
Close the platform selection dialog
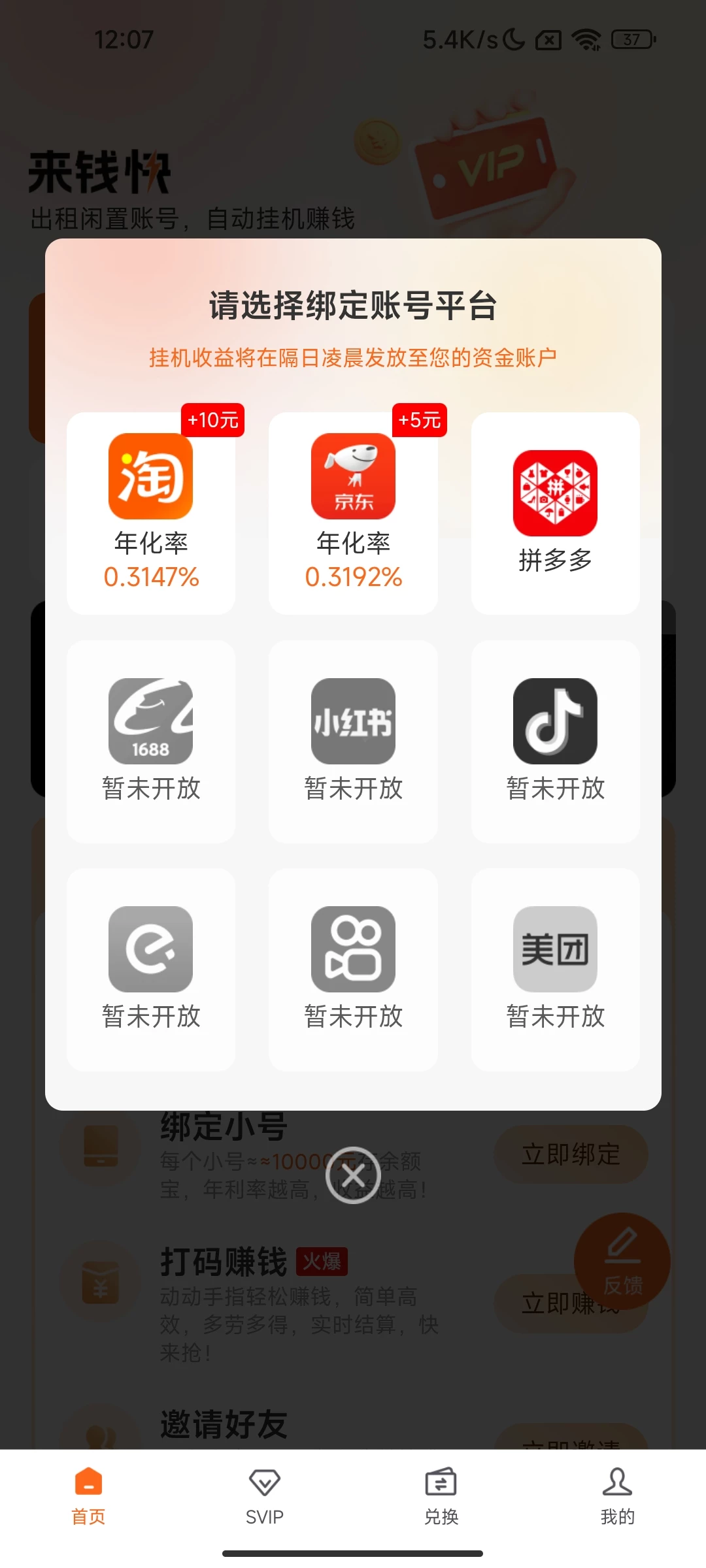353,1174
